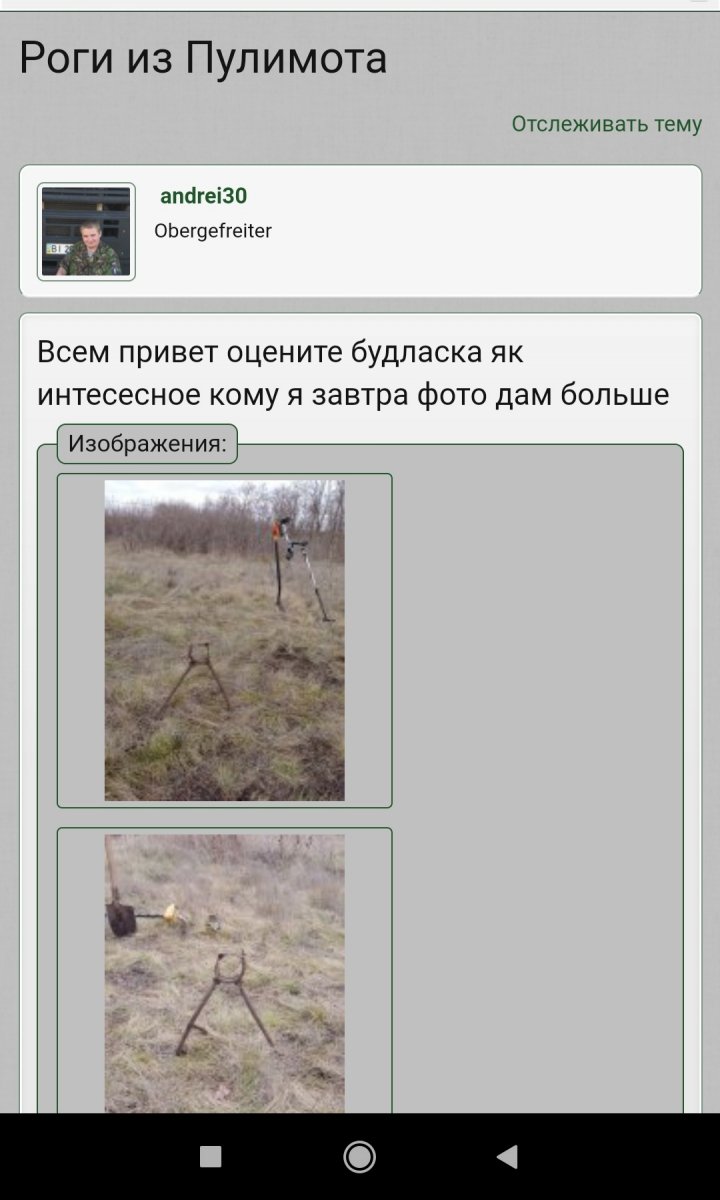Screen dimensions: 720x1200
Task: Tap the Отслеживать тему link
Action: coord(606,124)
